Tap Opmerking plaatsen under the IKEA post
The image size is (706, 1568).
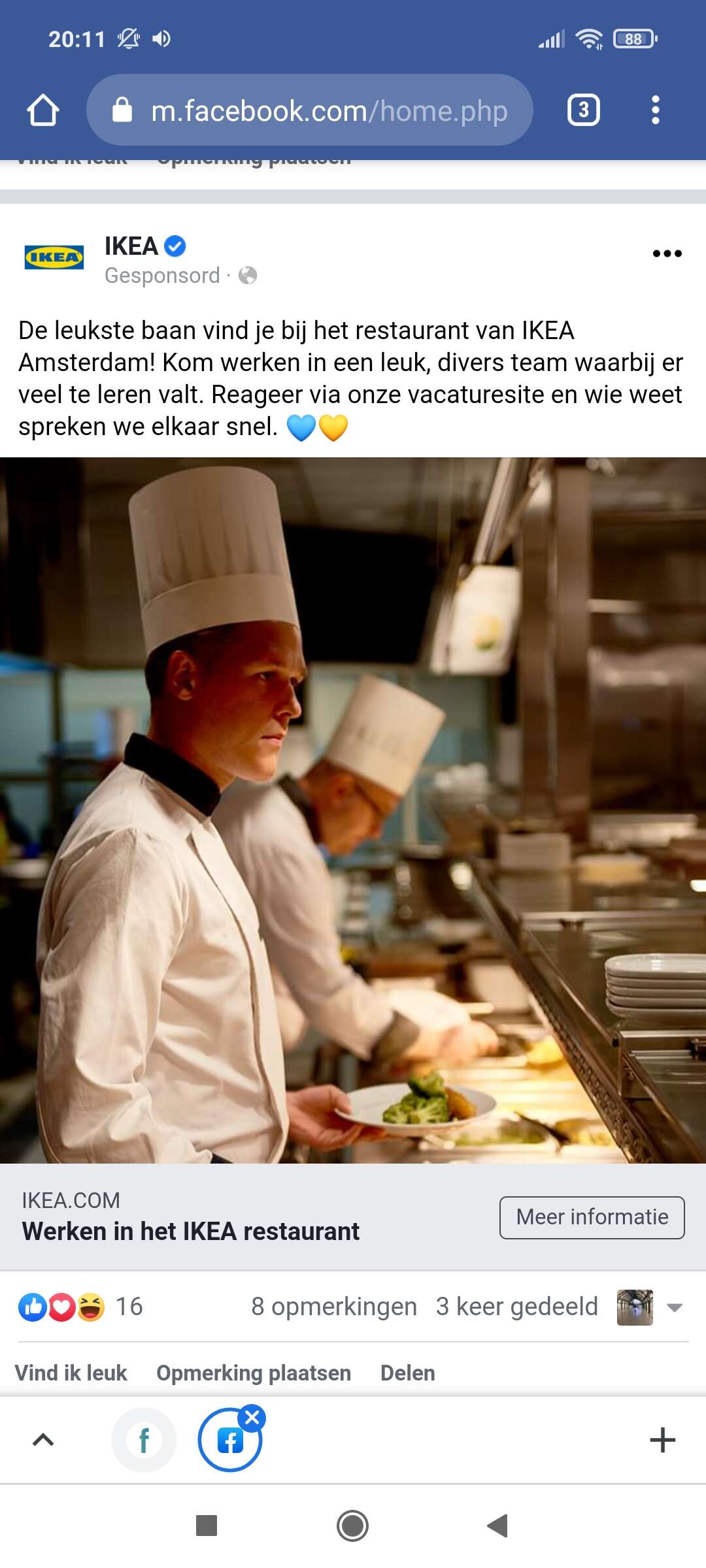[x=254, y=1373]
